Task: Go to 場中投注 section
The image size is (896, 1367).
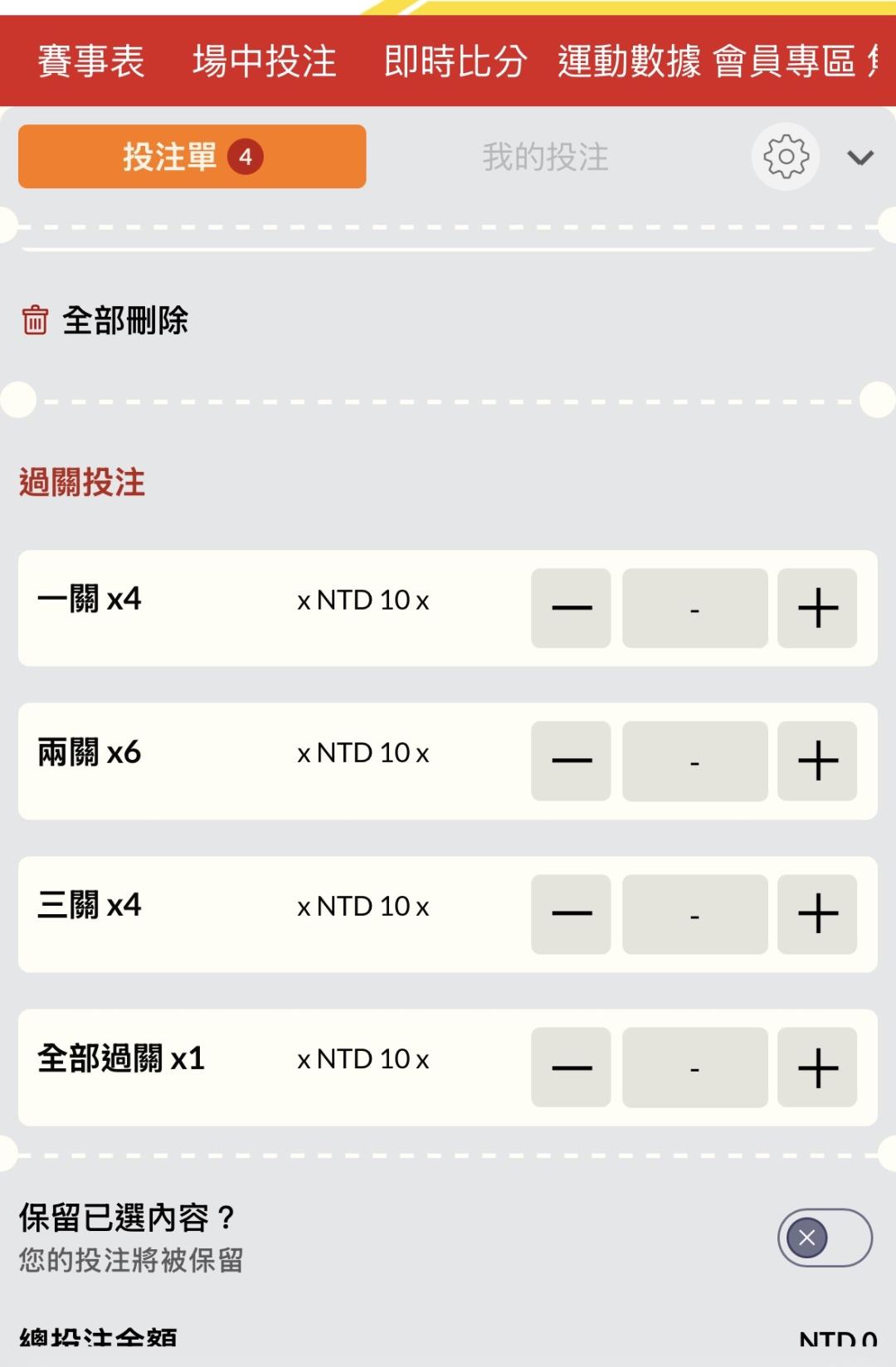Action: tap(265, 61)
